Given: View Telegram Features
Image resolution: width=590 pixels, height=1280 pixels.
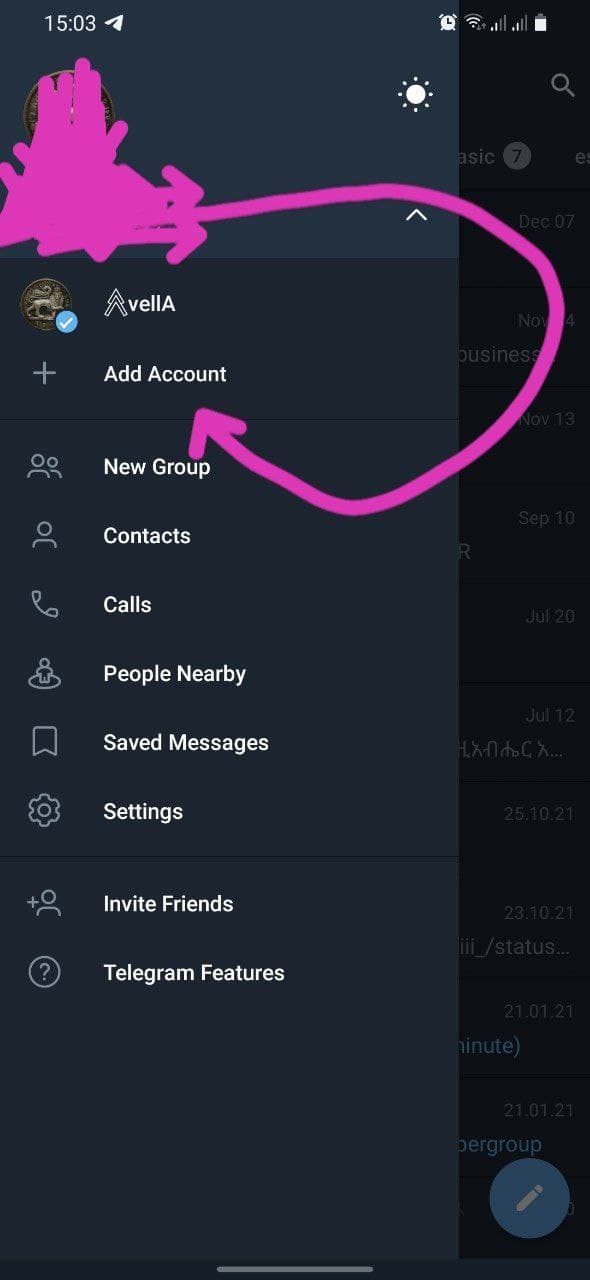Looking at the screenshot, I should coord(229,973).
